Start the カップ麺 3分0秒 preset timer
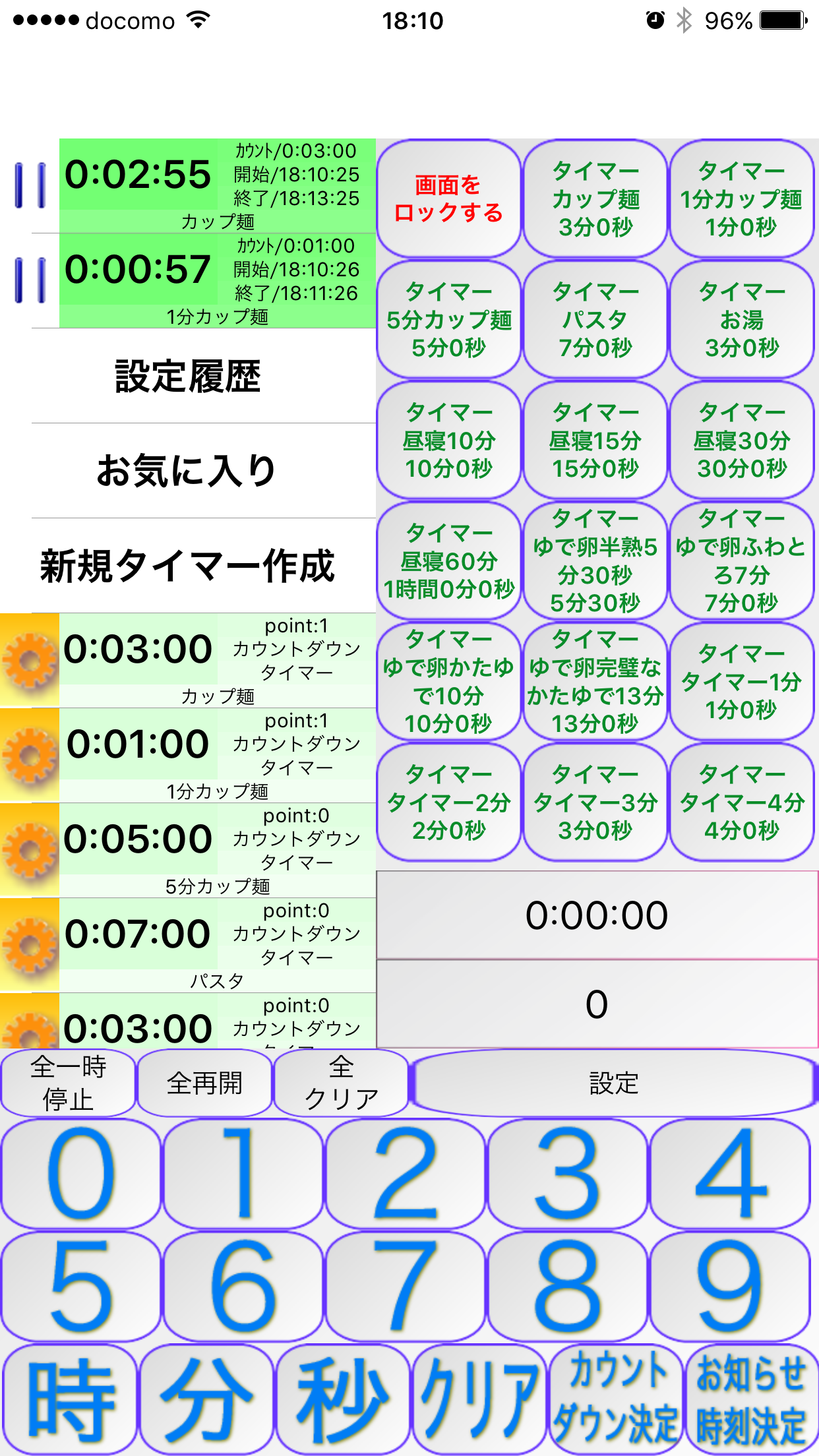This screenshot has height=1456, width=819. click(595, 198)
